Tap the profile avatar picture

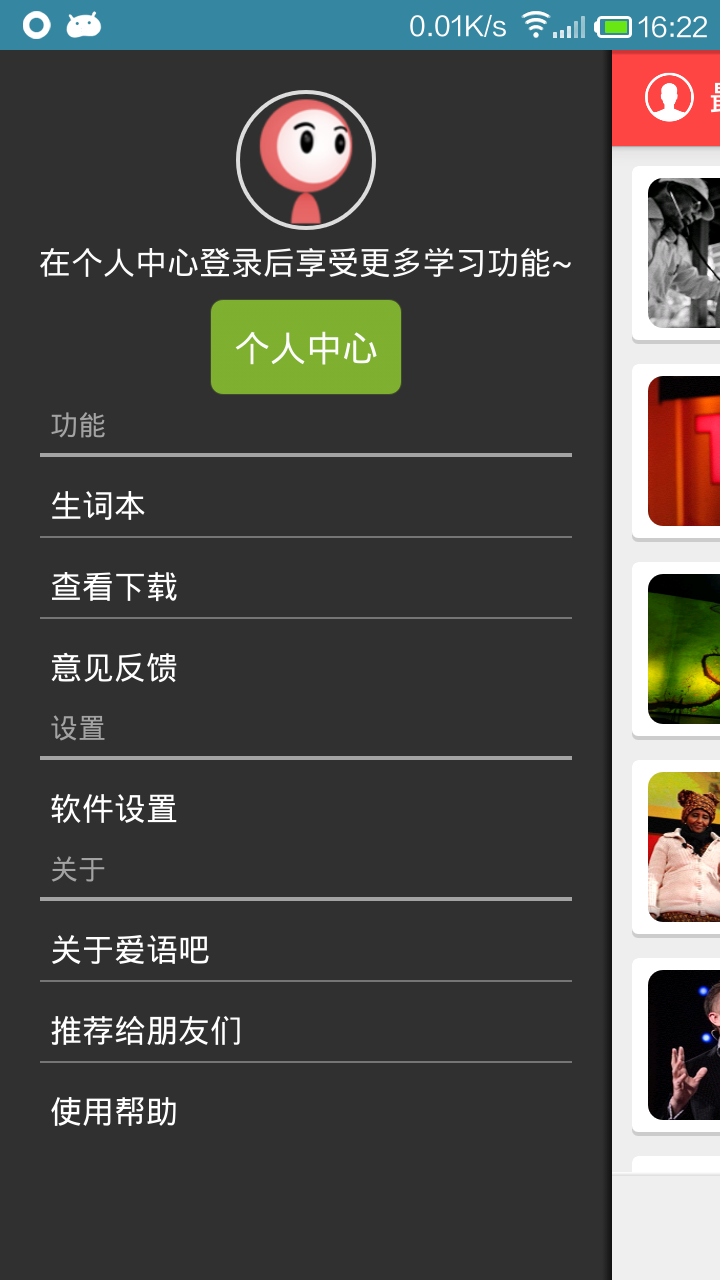click(305, 160)
